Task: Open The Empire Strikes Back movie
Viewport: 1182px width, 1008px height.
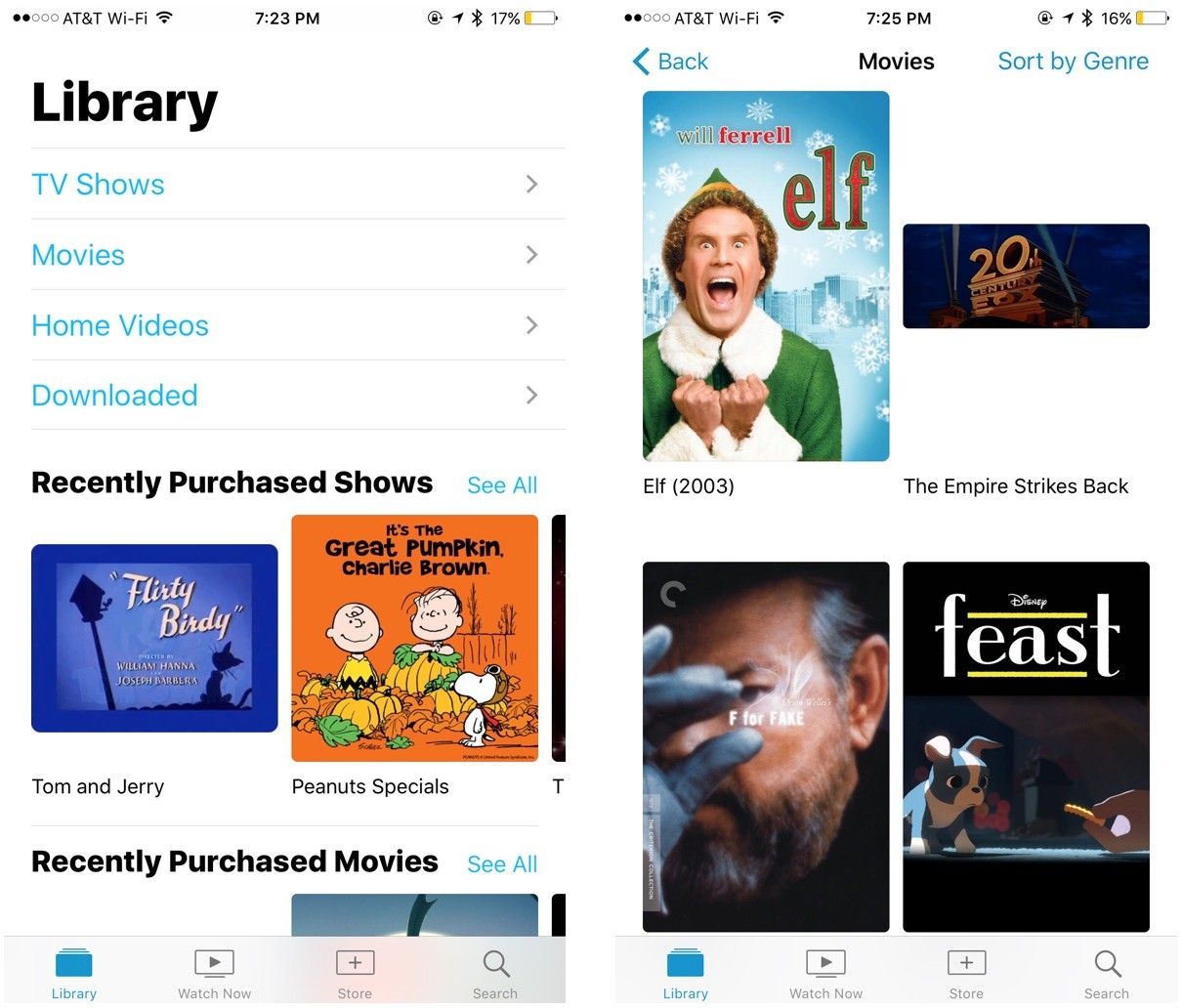Action: pos(1026,276)
